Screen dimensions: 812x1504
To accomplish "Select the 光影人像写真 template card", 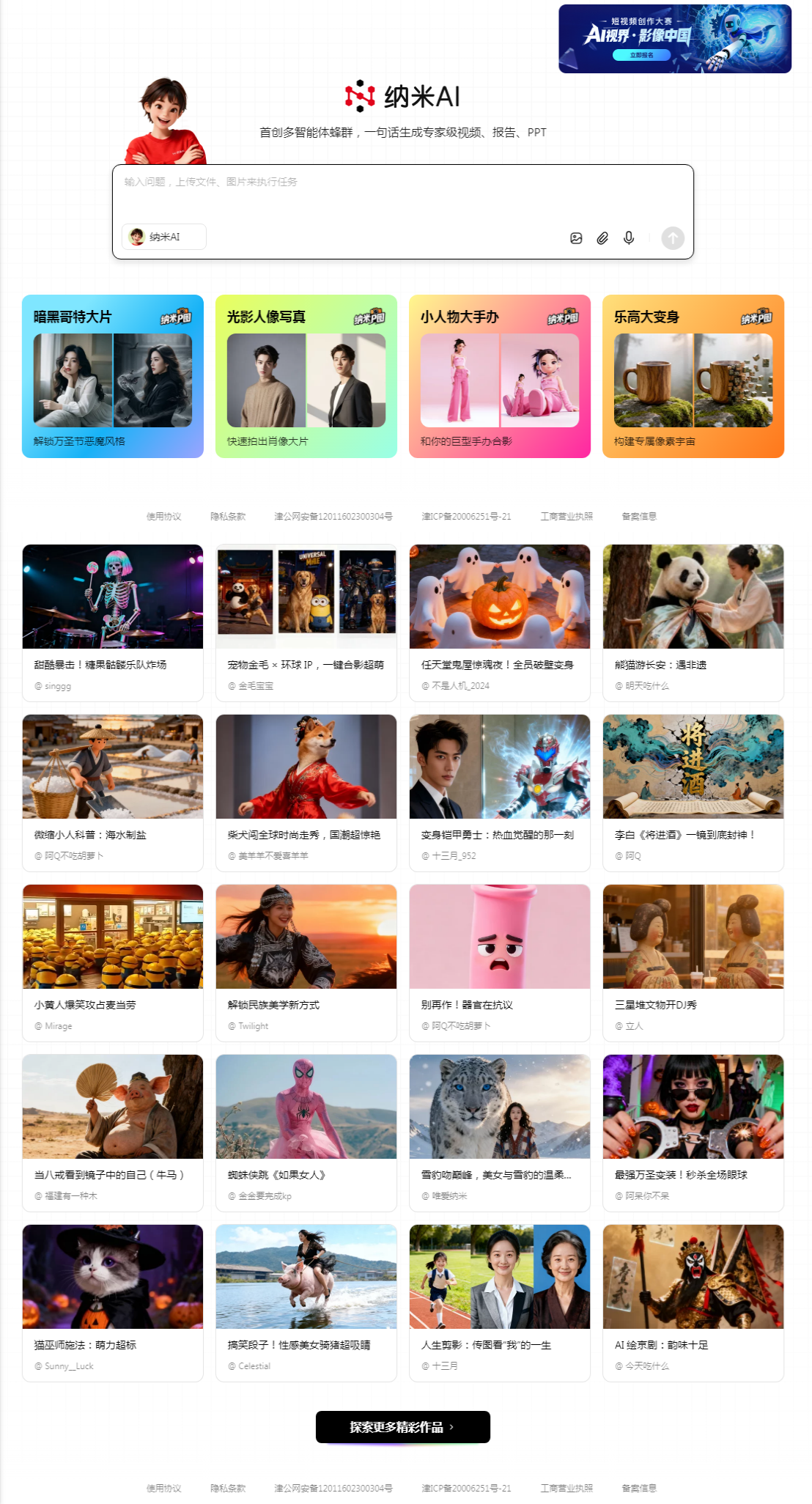I will [306, 377].
